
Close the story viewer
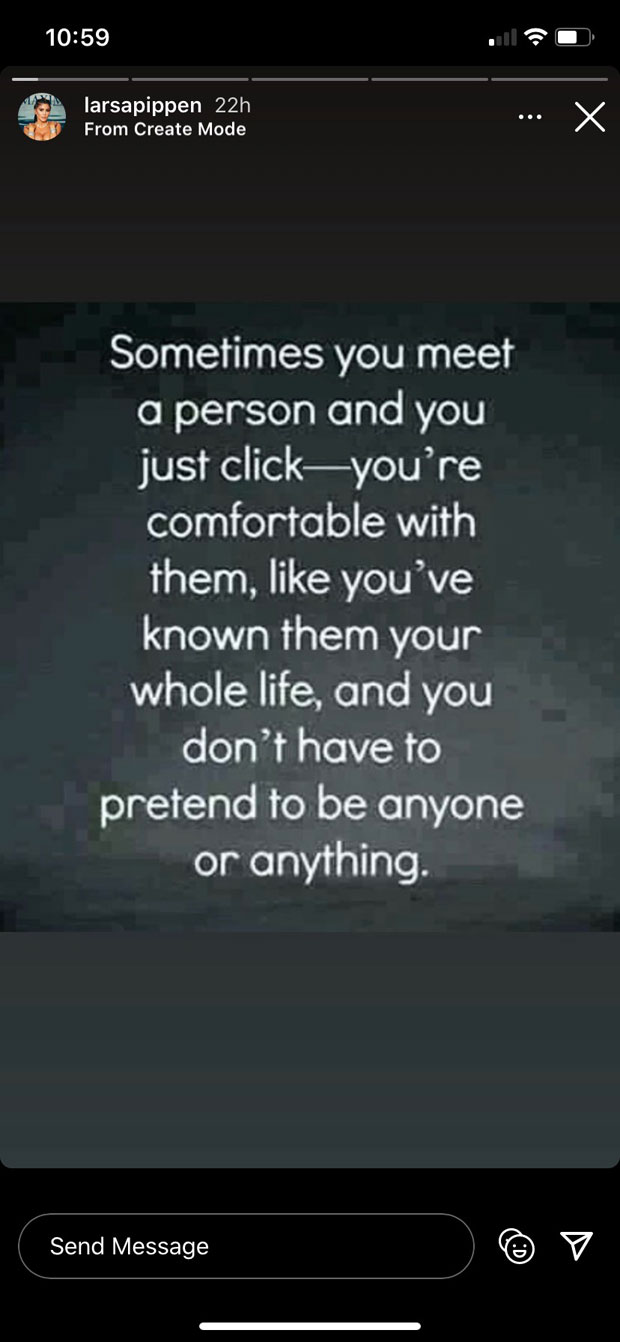click(590, 118)
